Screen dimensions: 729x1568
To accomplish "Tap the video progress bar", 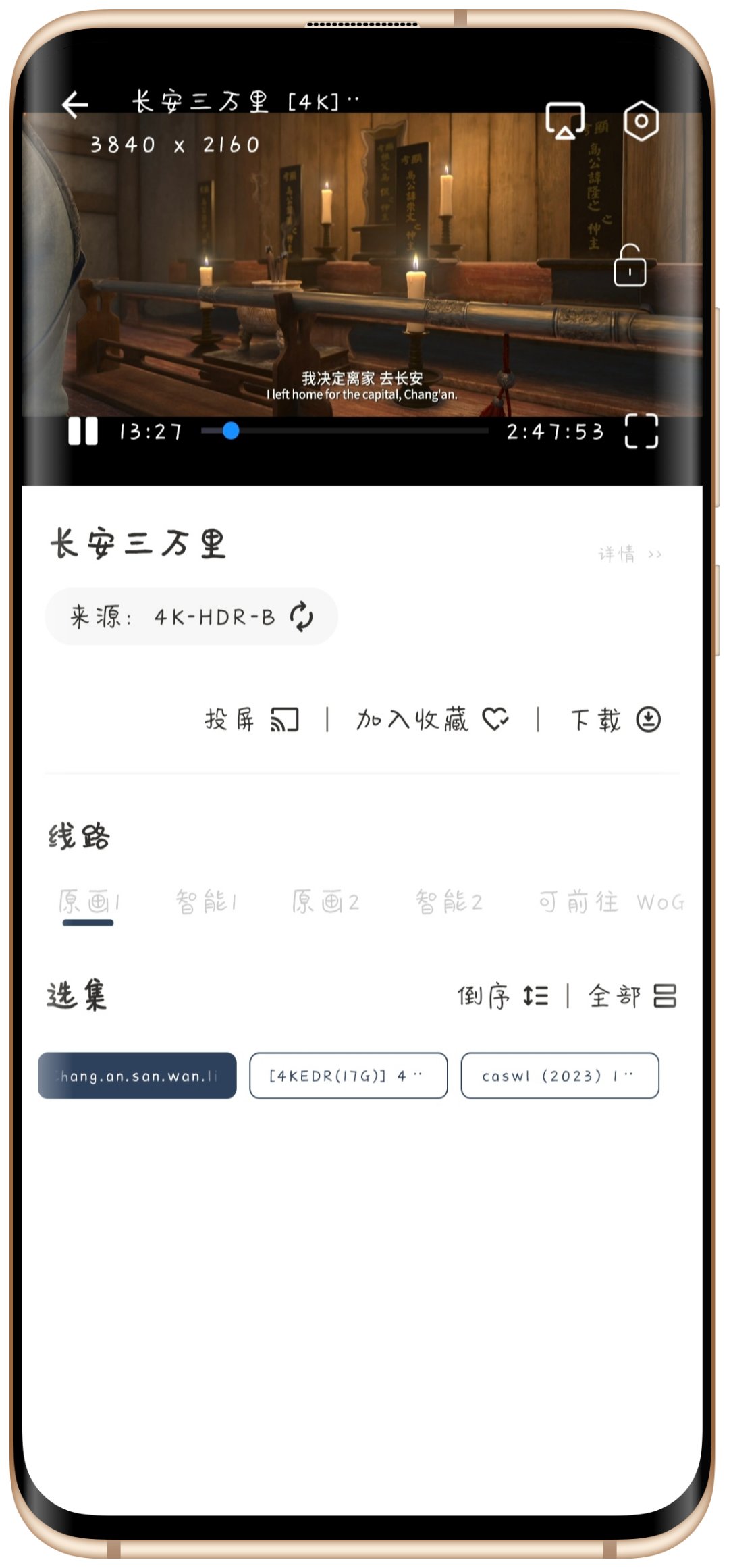I will (344, 431).
